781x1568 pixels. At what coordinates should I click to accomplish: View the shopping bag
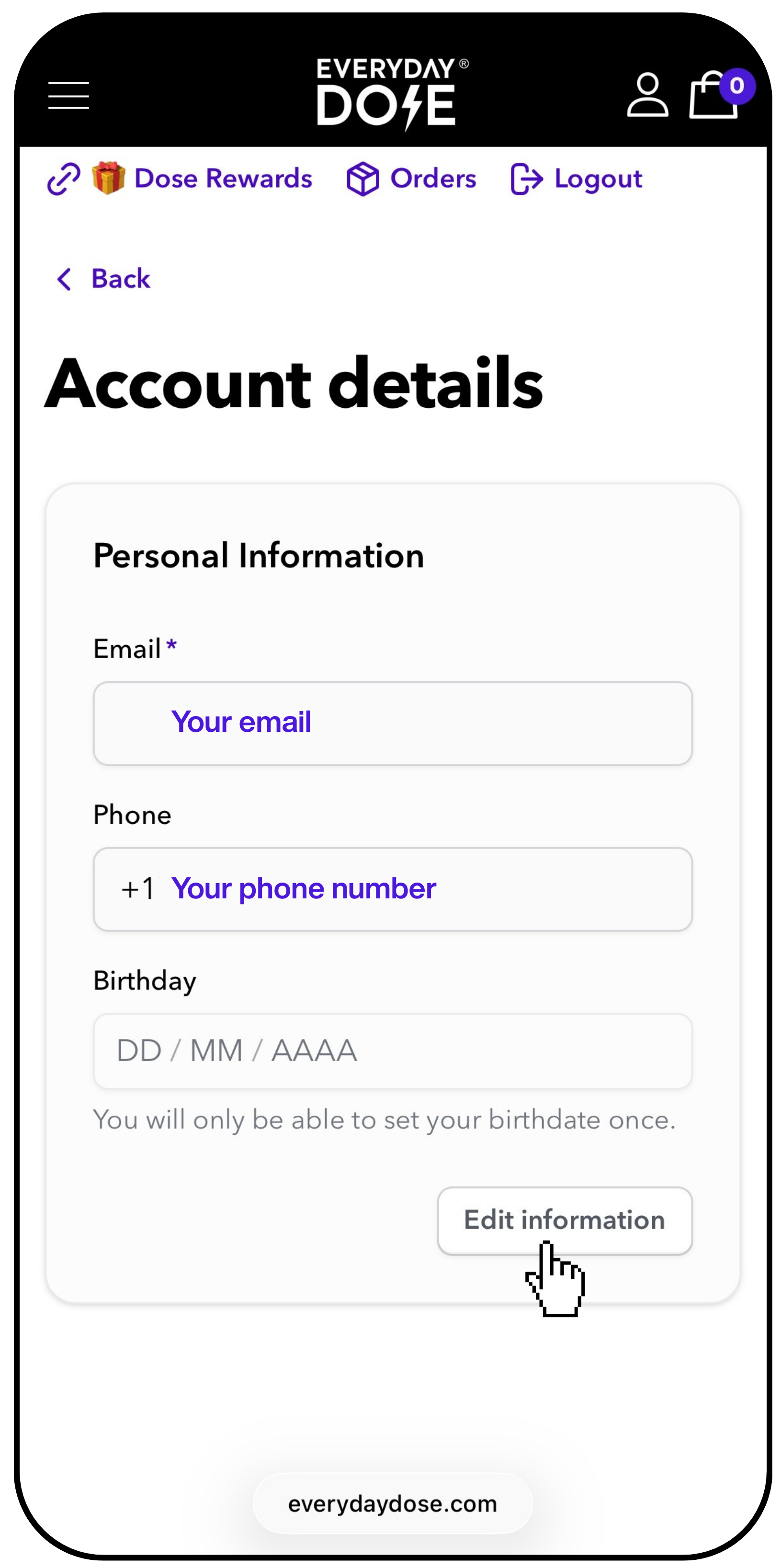point(714,96)
